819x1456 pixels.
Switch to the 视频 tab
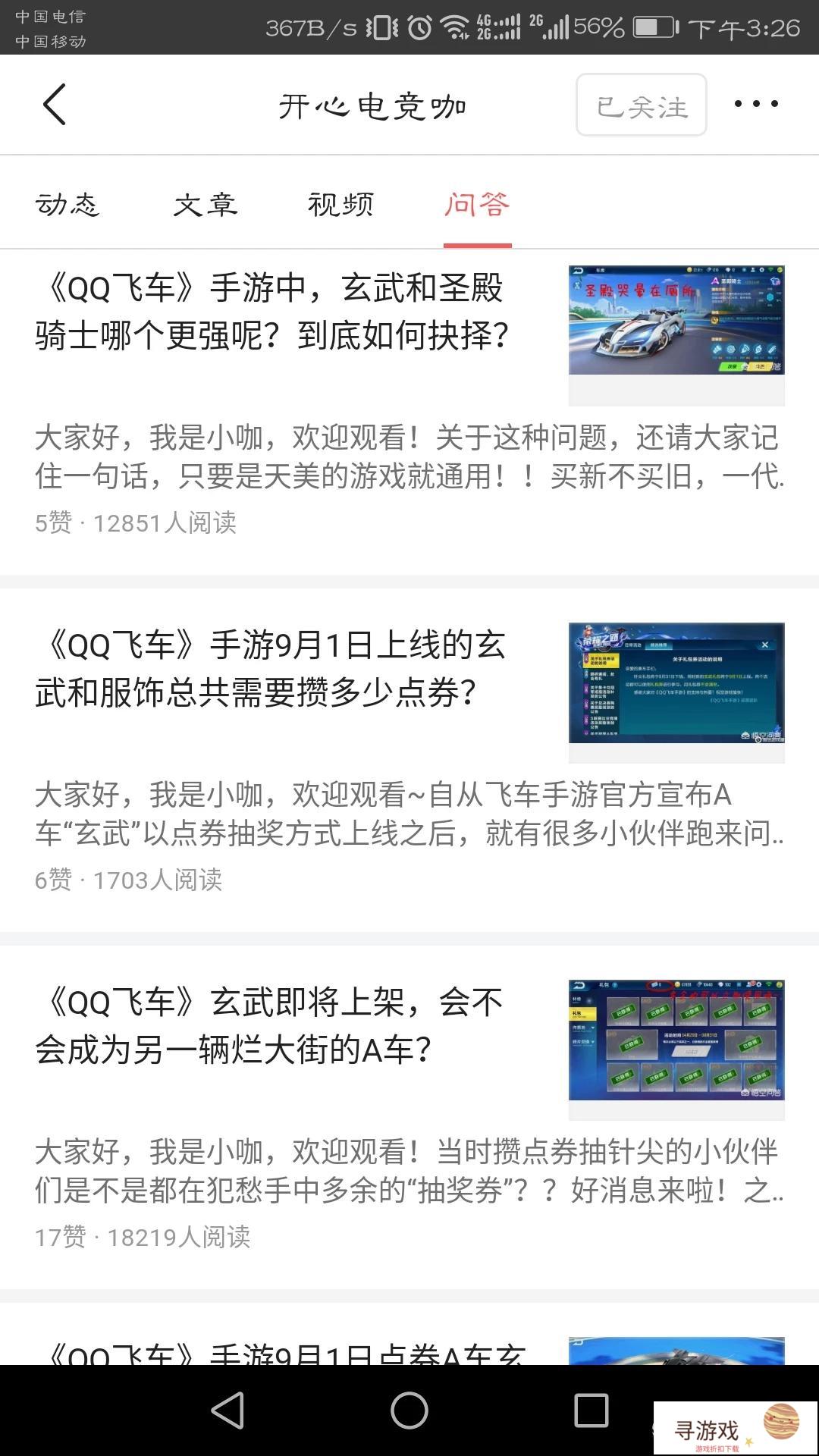[x=341, y=204]
